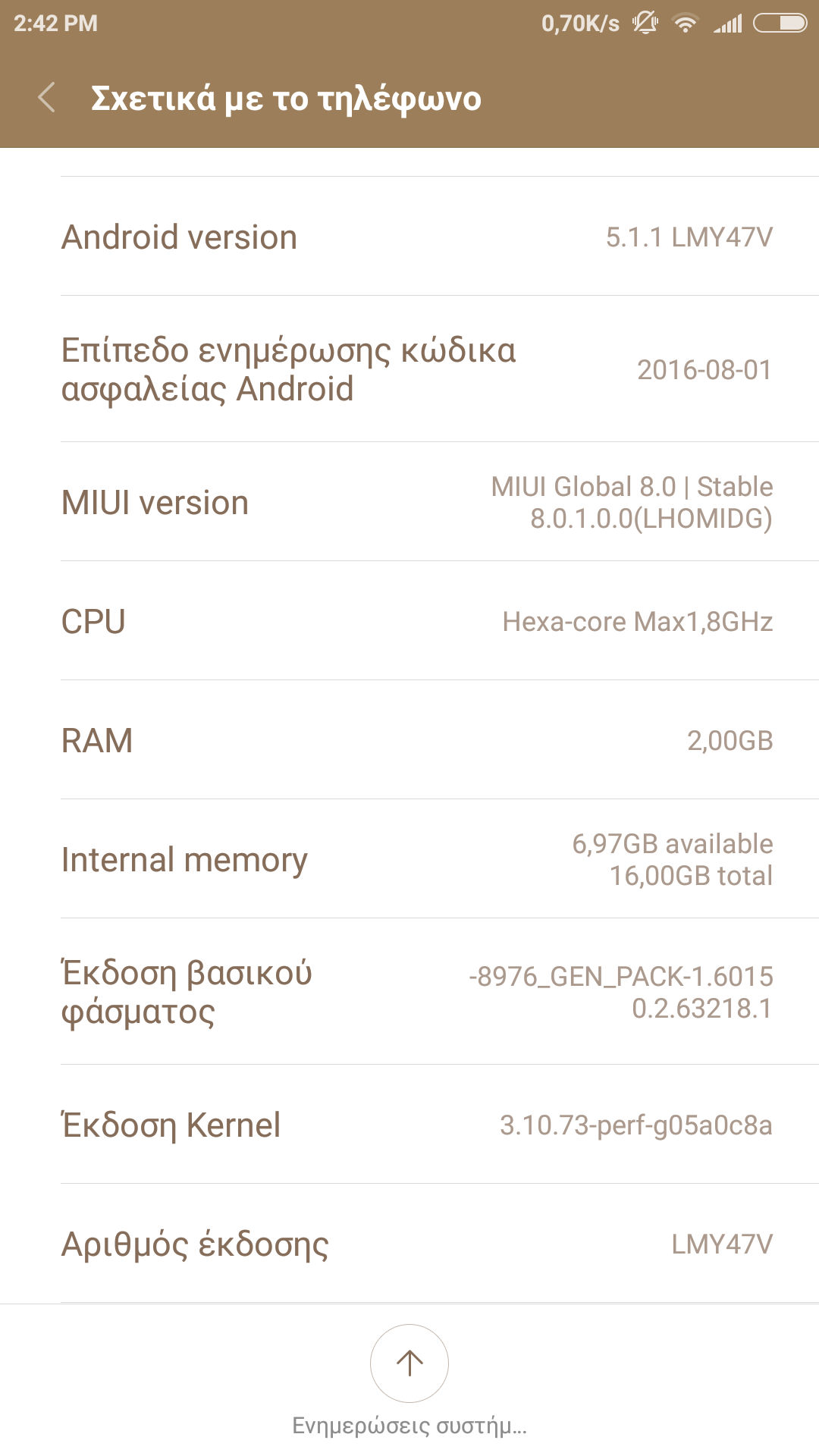Tap the Android version row
The height and width of the screenshot is (1456, 819).
click(409, 237)
